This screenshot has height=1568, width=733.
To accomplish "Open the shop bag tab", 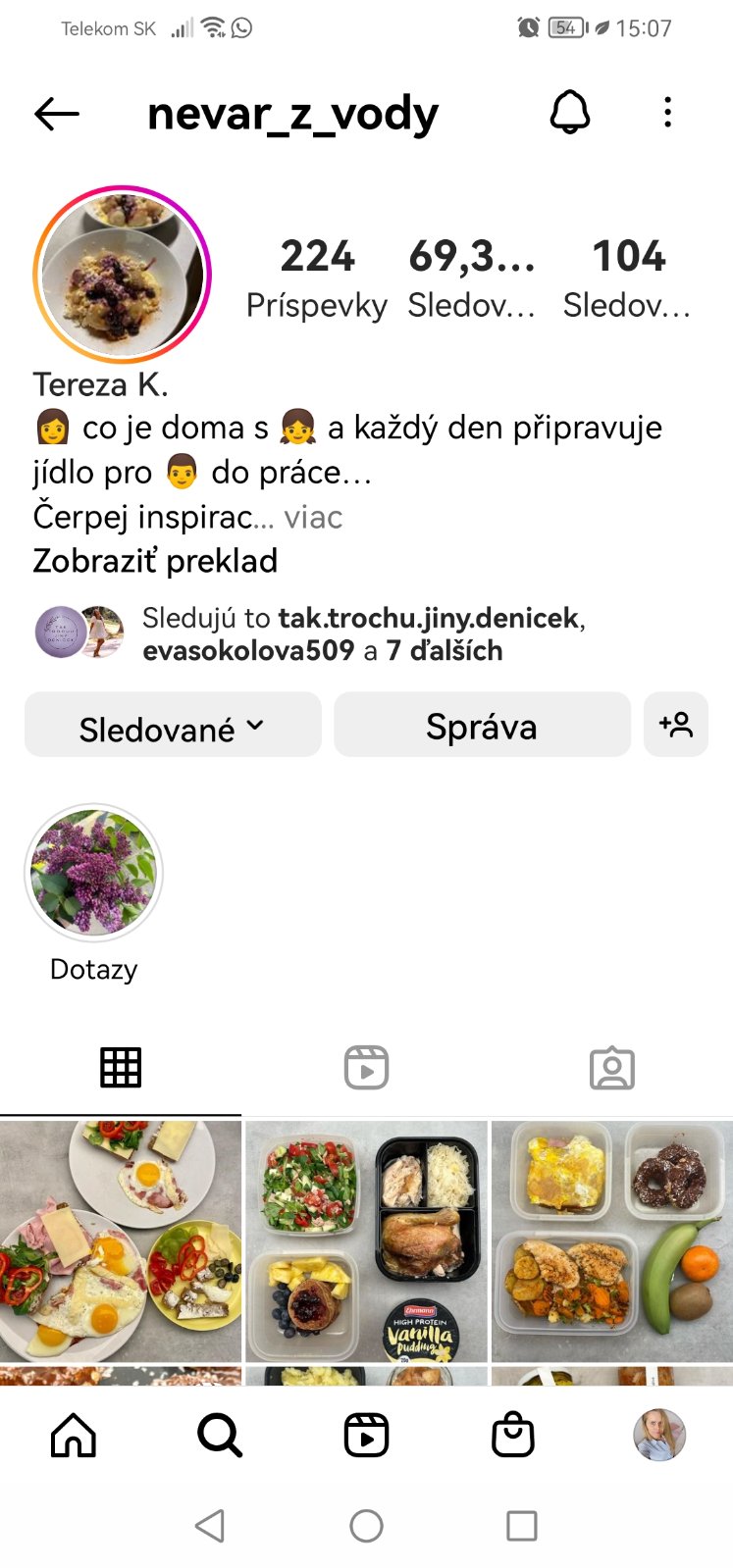I will pyautogui.click(x=512, y=1437).
